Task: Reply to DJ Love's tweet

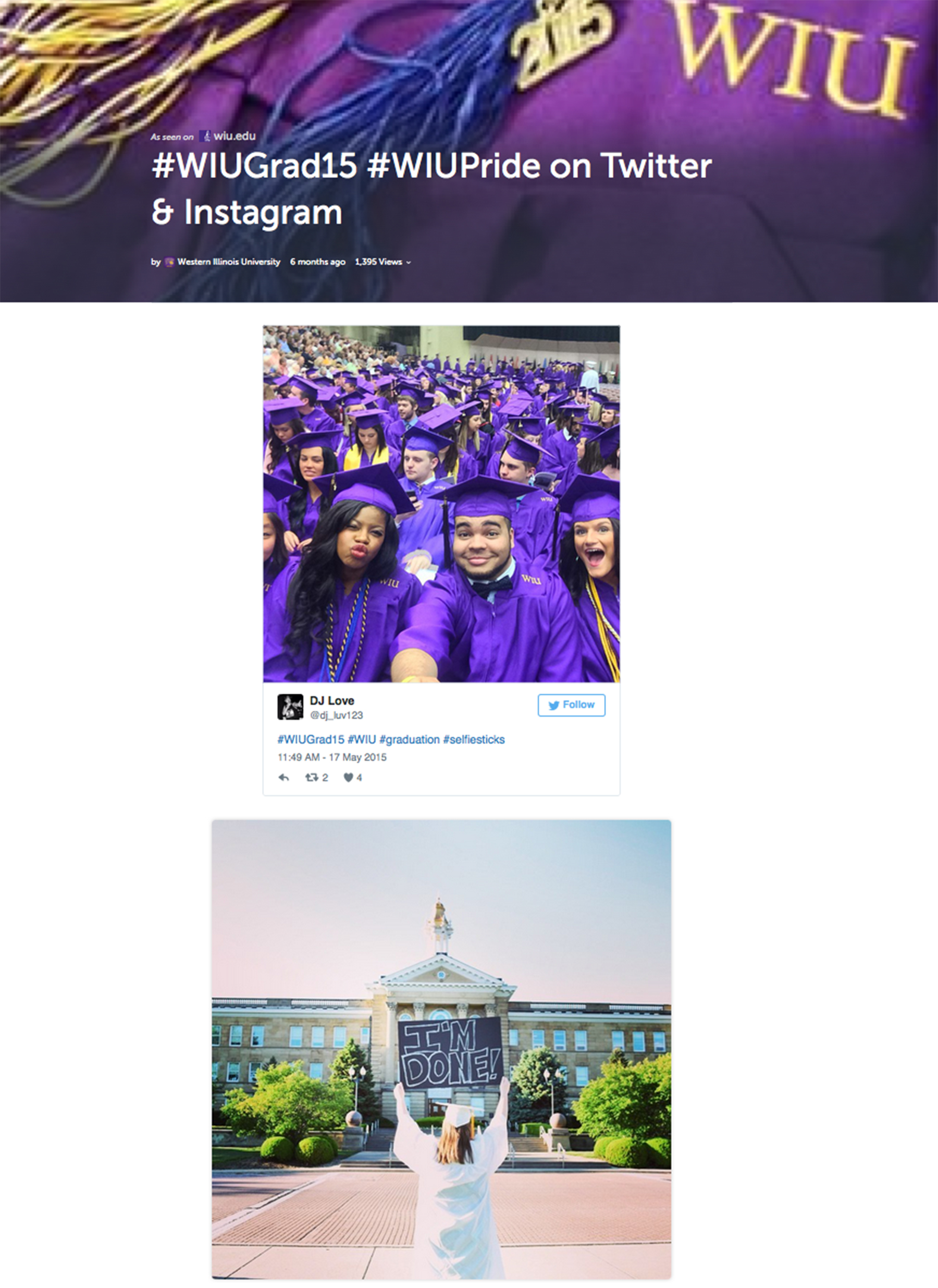Action: coord(284,778)
